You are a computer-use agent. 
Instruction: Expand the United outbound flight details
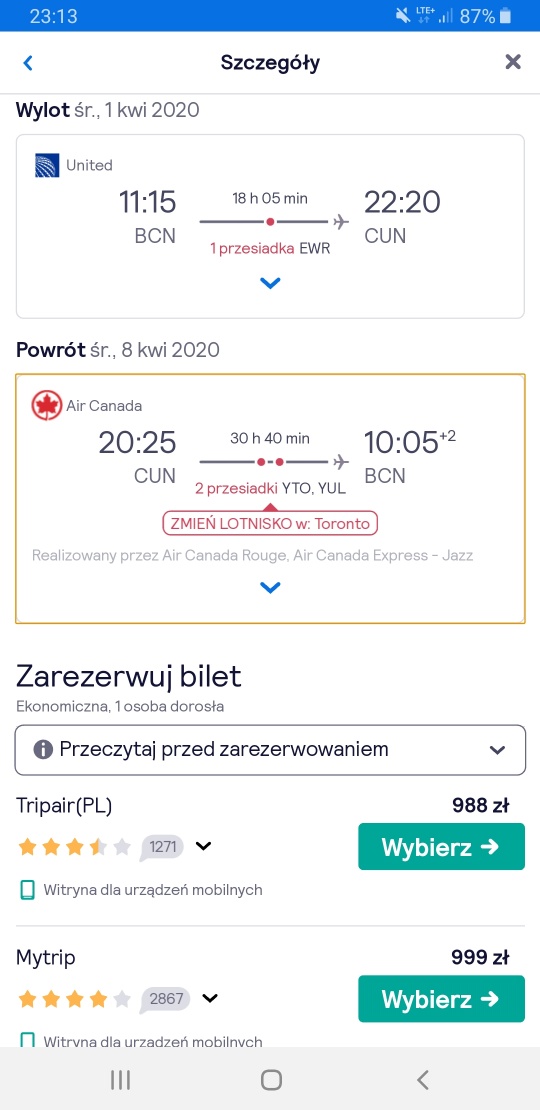[270, 283]
